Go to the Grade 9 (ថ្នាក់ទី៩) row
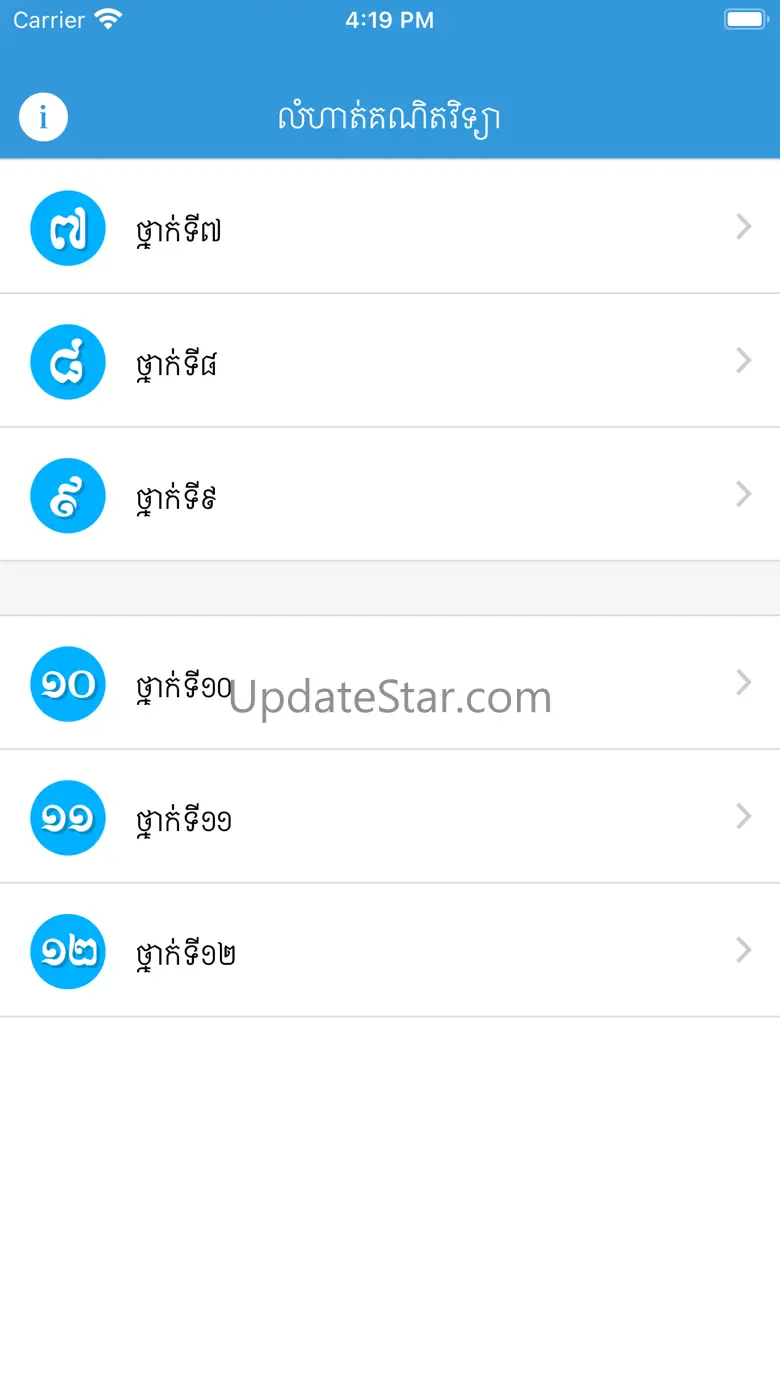The image size is (780, 1387). pos(389,495)
